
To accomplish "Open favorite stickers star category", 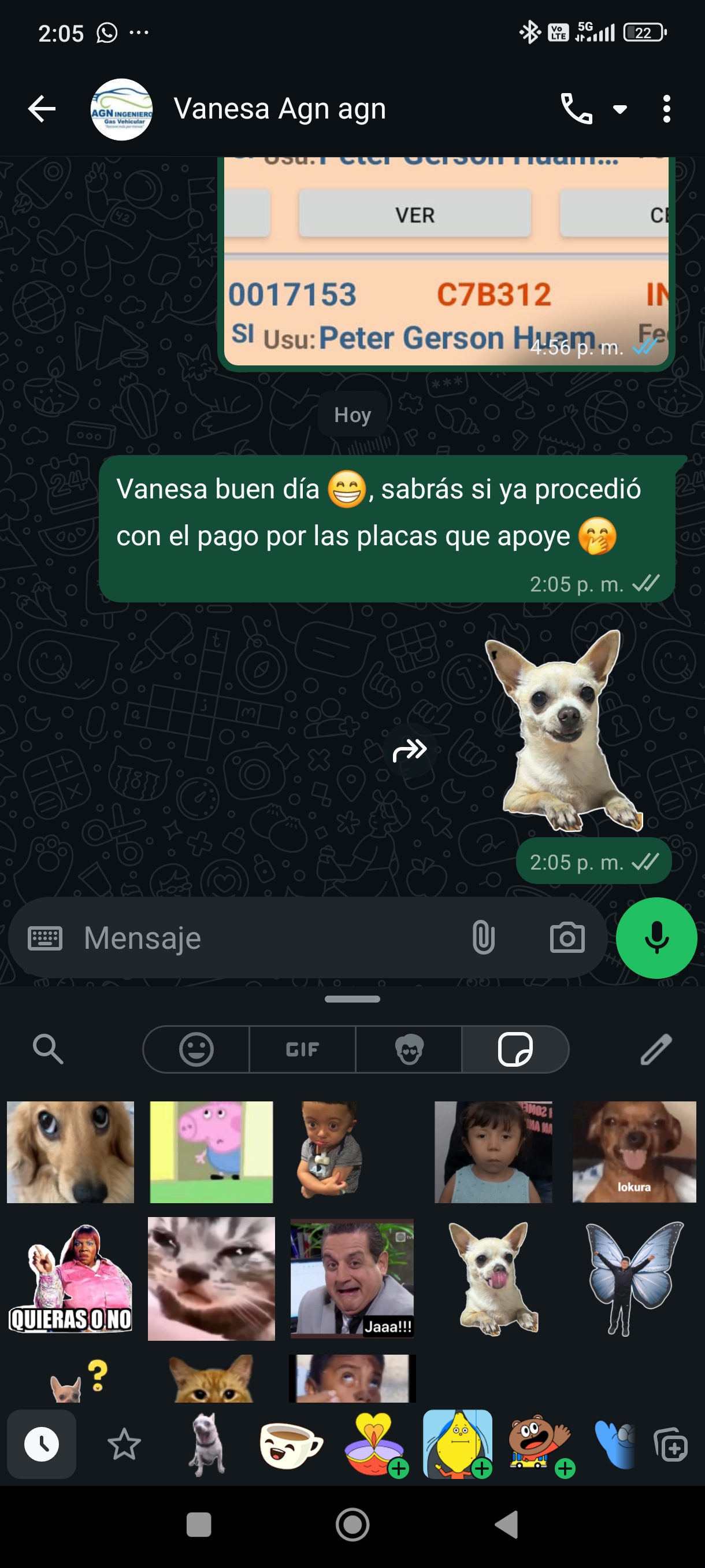I will pyautogui.click(x=124, y=1444).
